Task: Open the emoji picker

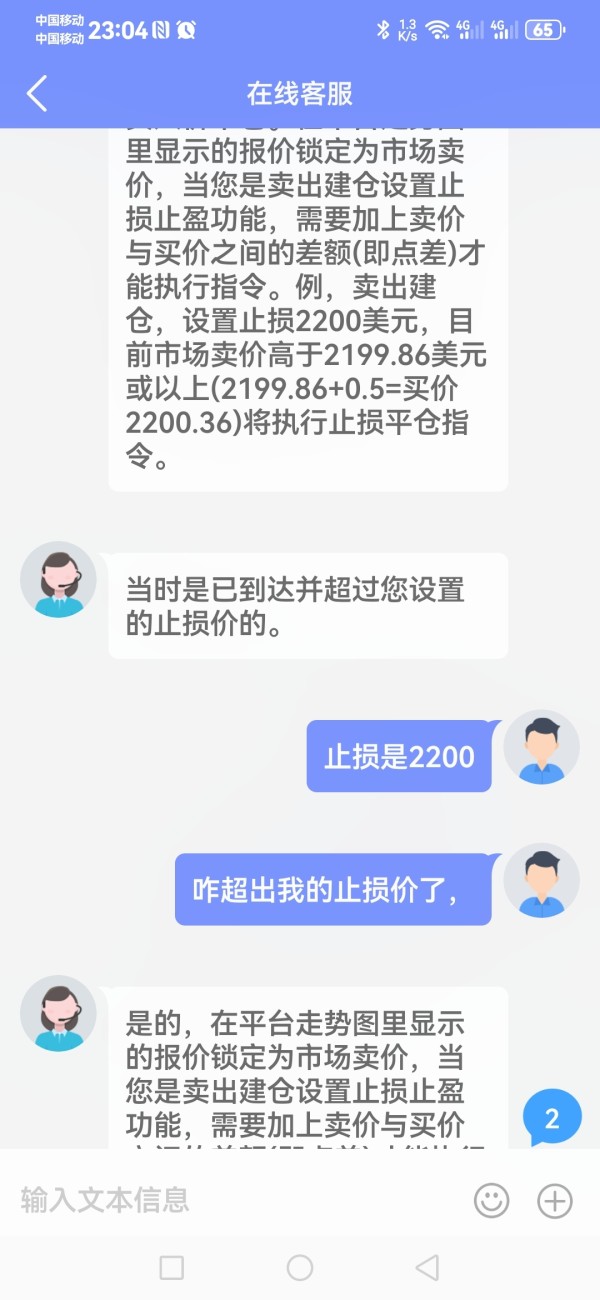Action: [491, 1200]
